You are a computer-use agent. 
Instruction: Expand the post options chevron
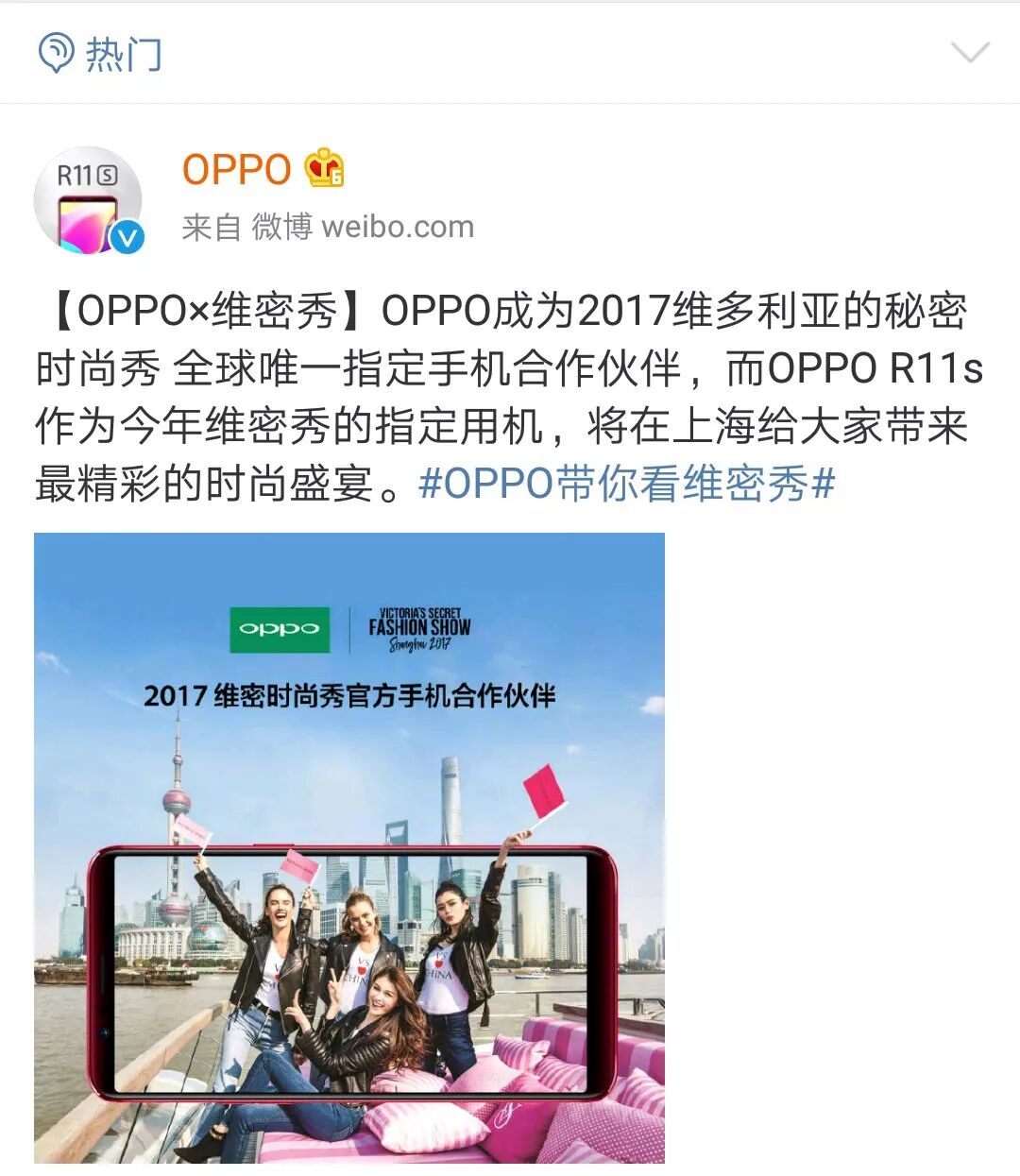click(x=969, y=53)
